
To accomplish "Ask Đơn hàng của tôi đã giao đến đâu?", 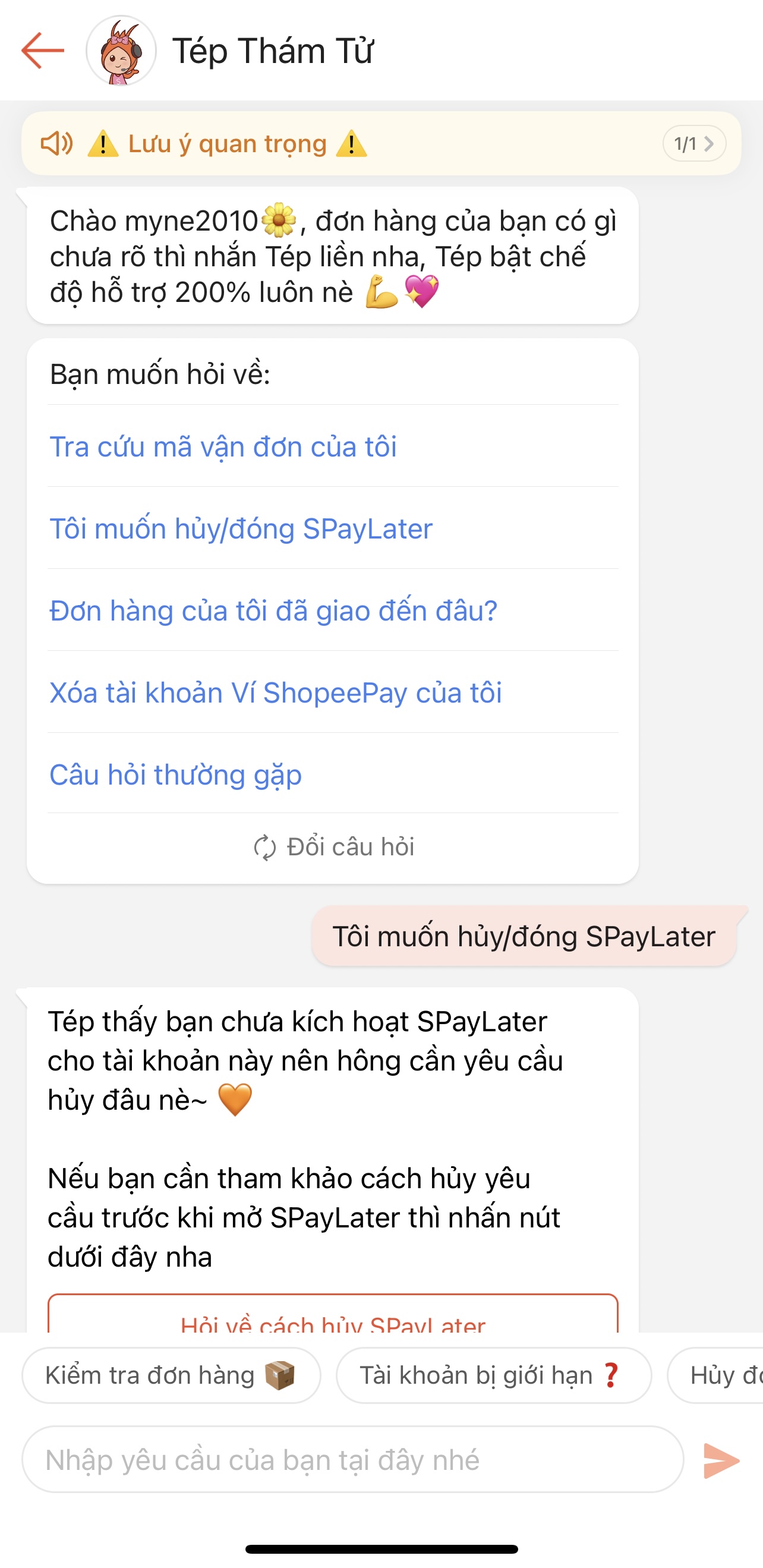I will tap(273, 610).
